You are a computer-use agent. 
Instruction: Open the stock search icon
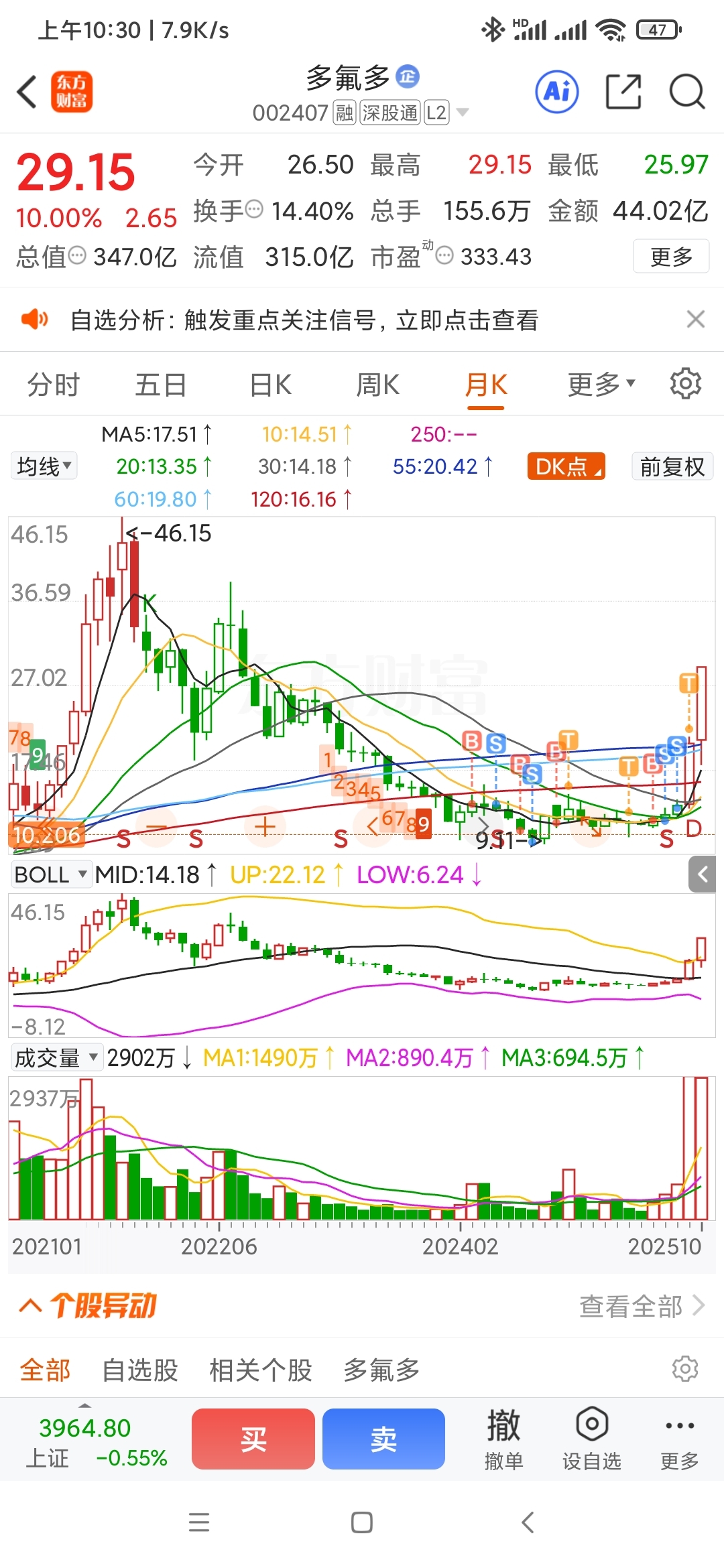pos(687,92)
